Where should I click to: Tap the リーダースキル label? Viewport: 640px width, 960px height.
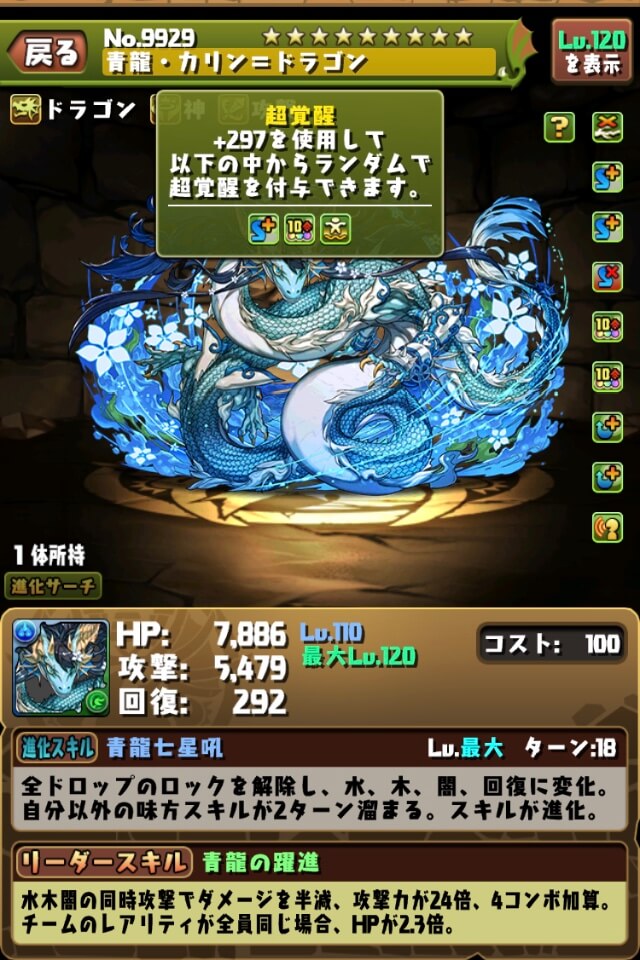coord(103,860)
